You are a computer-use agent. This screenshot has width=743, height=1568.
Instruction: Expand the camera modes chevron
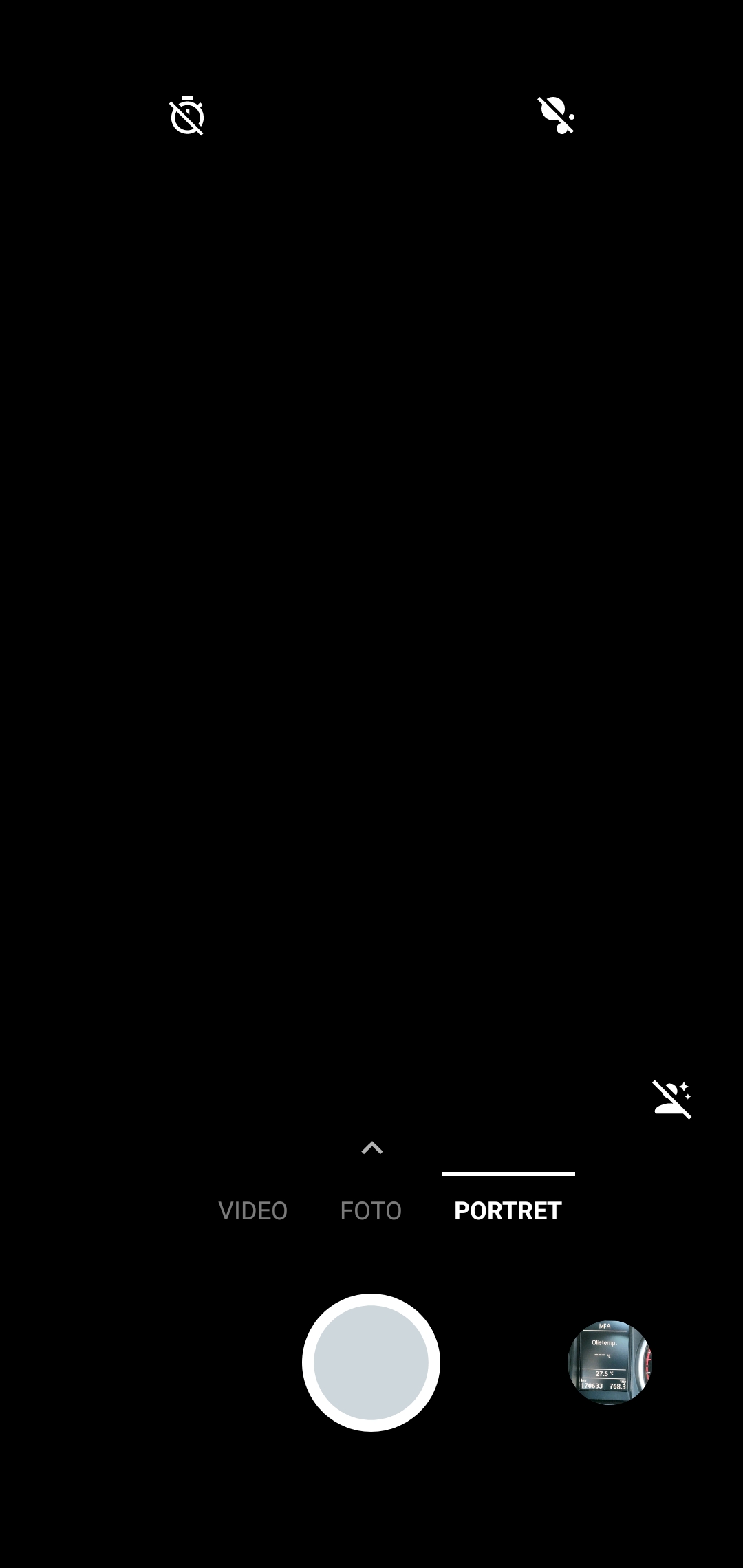(371, 1148)
